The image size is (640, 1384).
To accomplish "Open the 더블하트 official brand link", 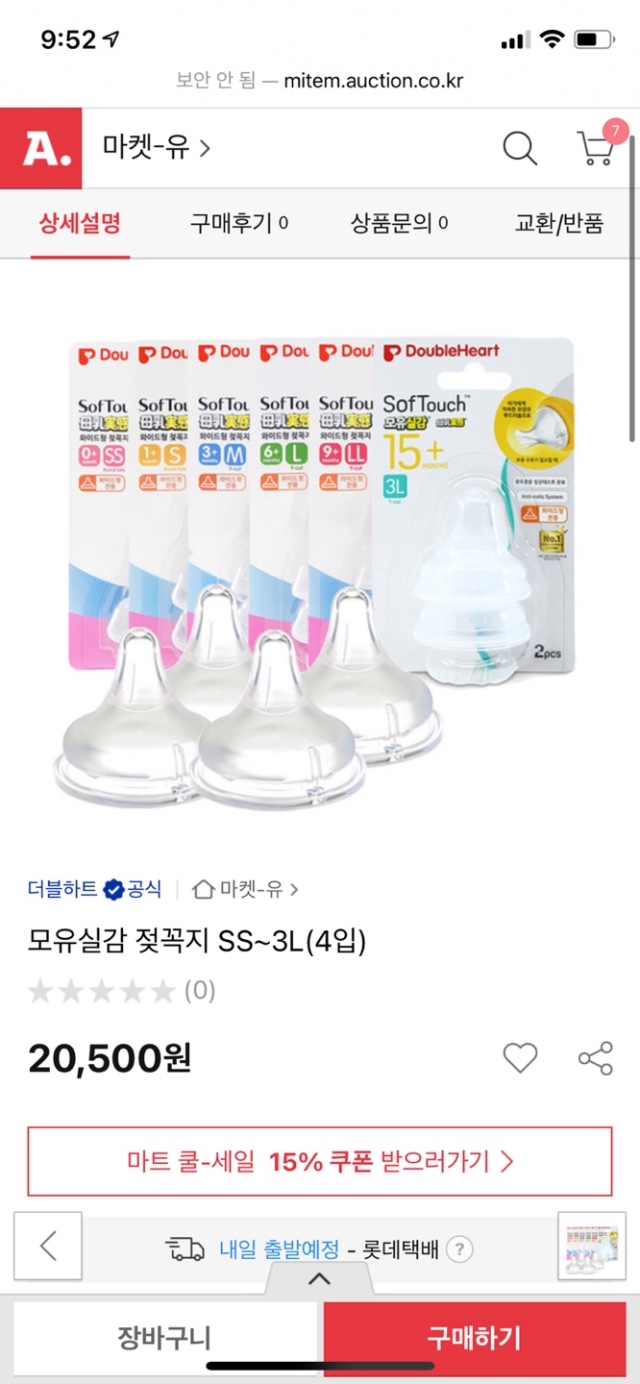I will [x=94, y=888].
